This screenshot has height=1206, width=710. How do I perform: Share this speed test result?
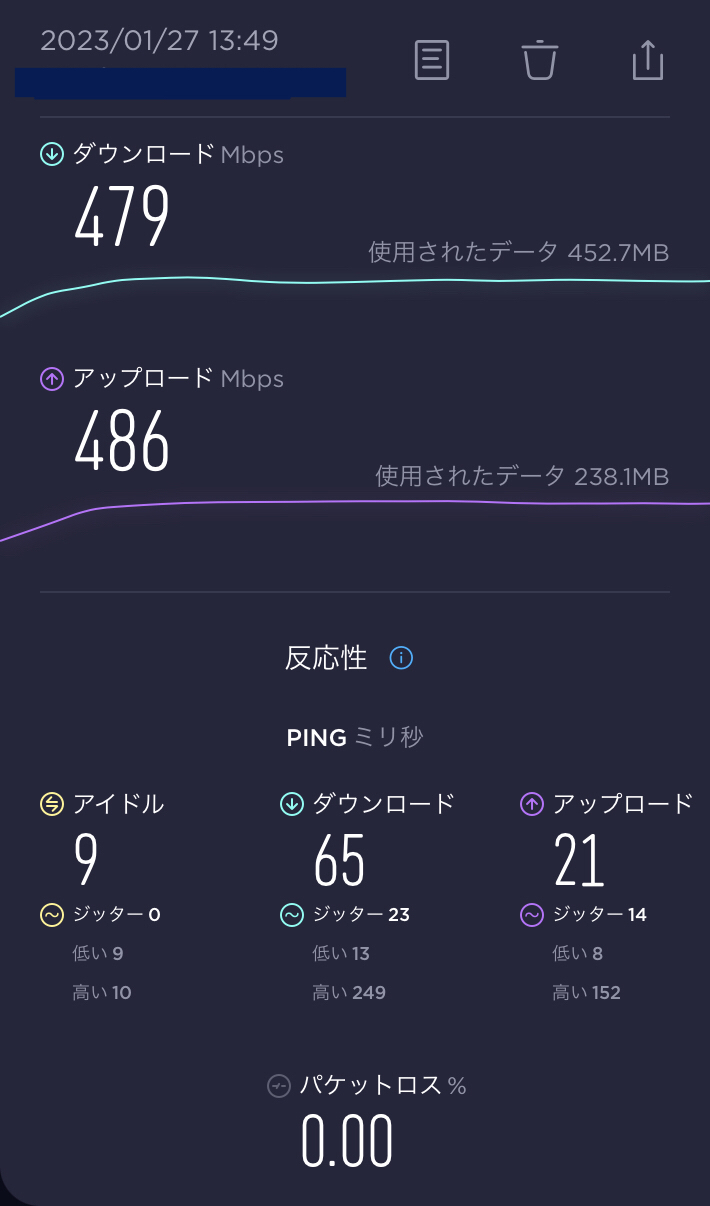click(x=648, y=60)
